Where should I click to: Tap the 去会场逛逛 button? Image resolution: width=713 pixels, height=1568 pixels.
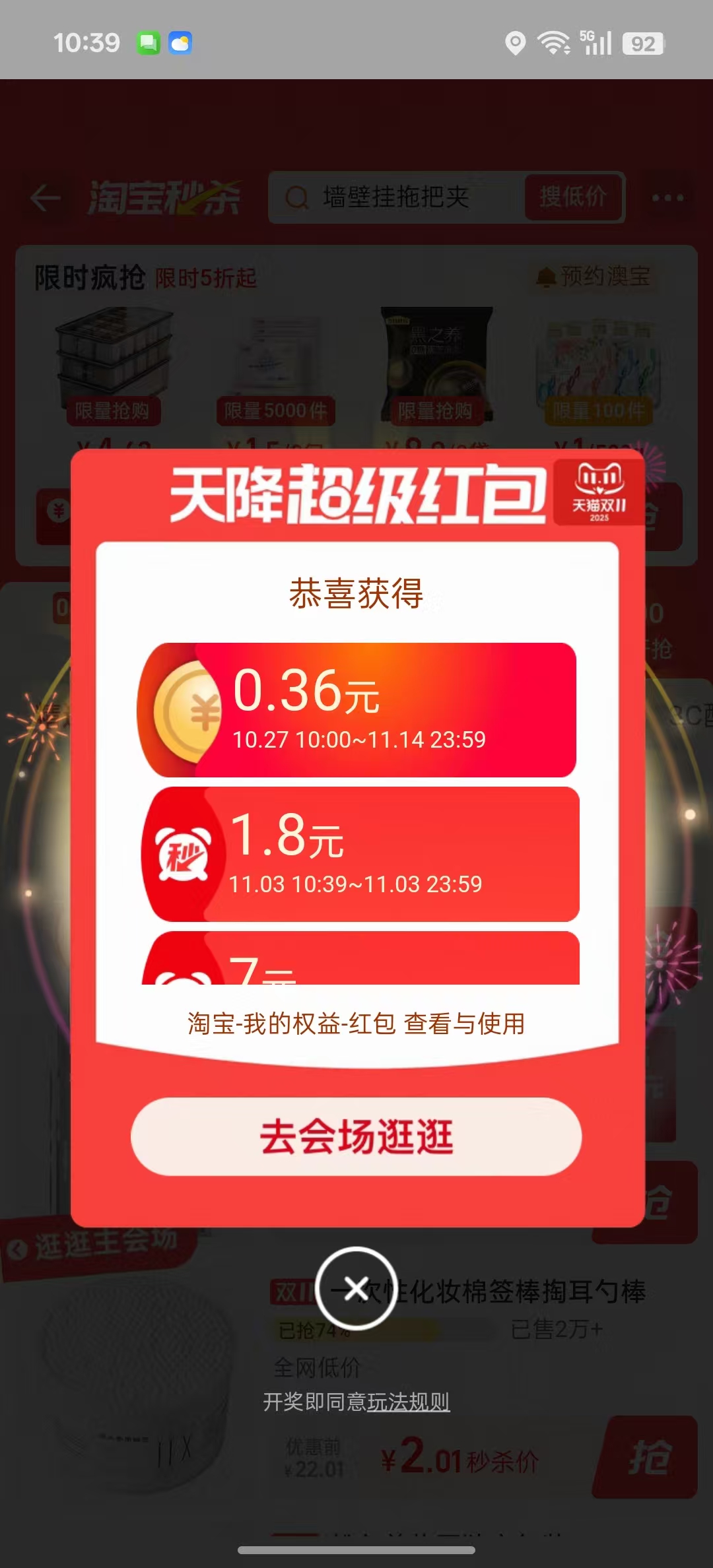[356, 1136]
